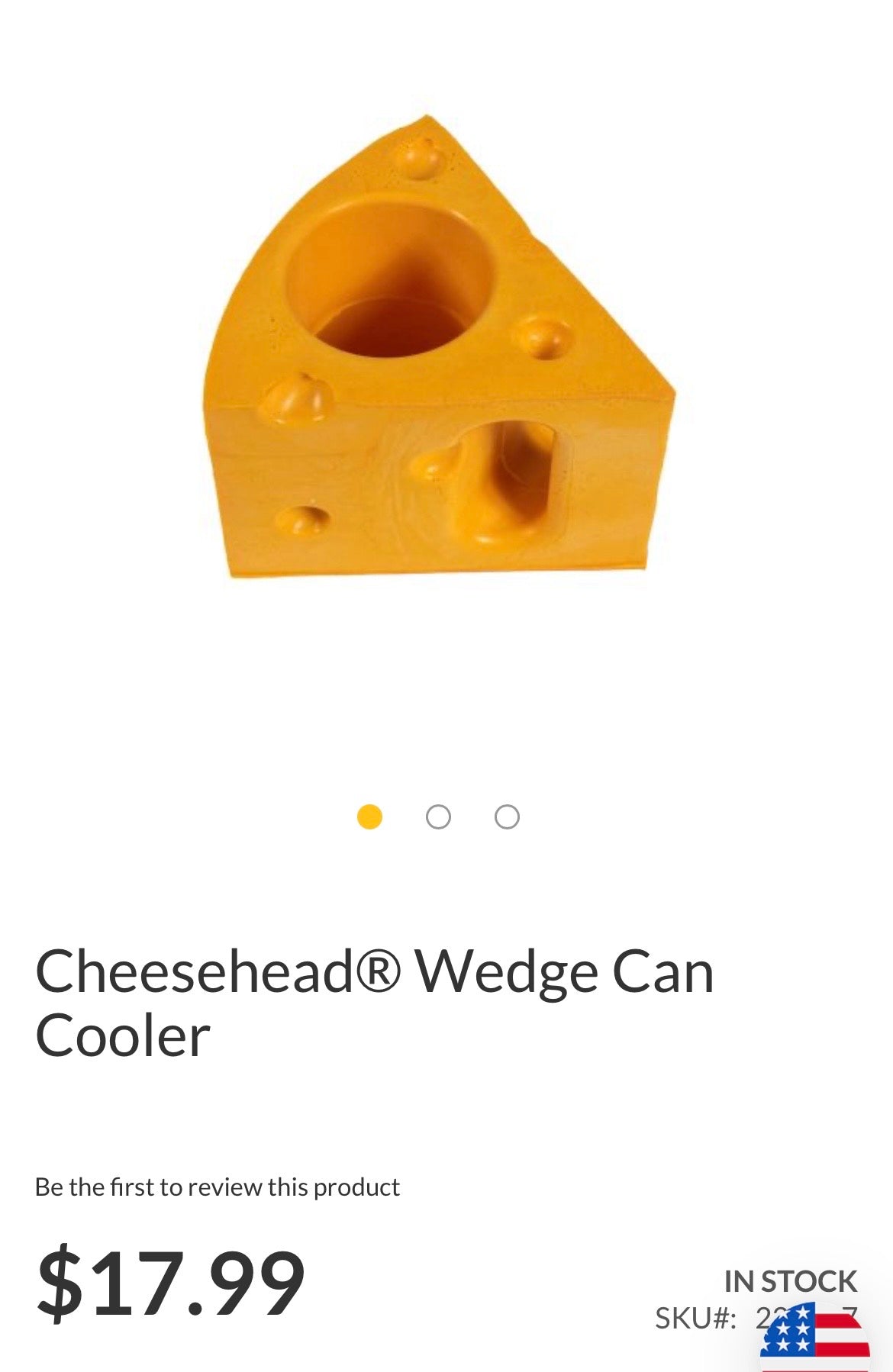
Task: Click the yellow filled slide indicator dot
Action: 369,816
